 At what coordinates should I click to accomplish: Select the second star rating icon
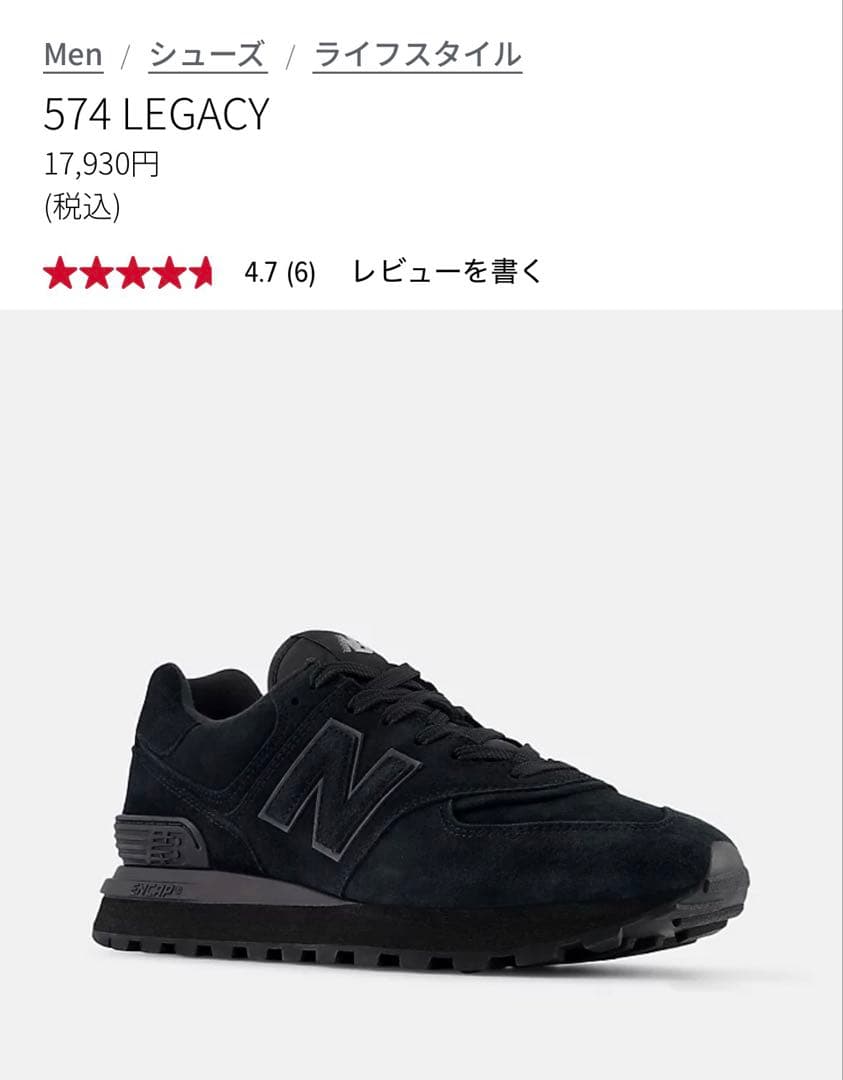[96, 271]
